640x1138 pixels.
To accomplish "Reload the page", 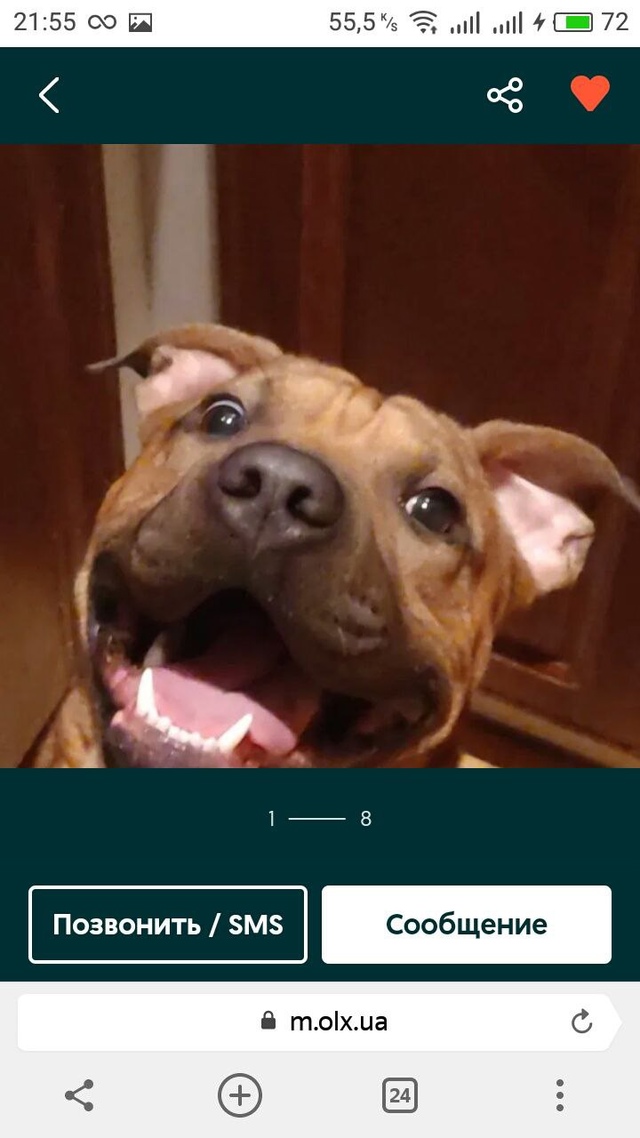I will 581,1021.
